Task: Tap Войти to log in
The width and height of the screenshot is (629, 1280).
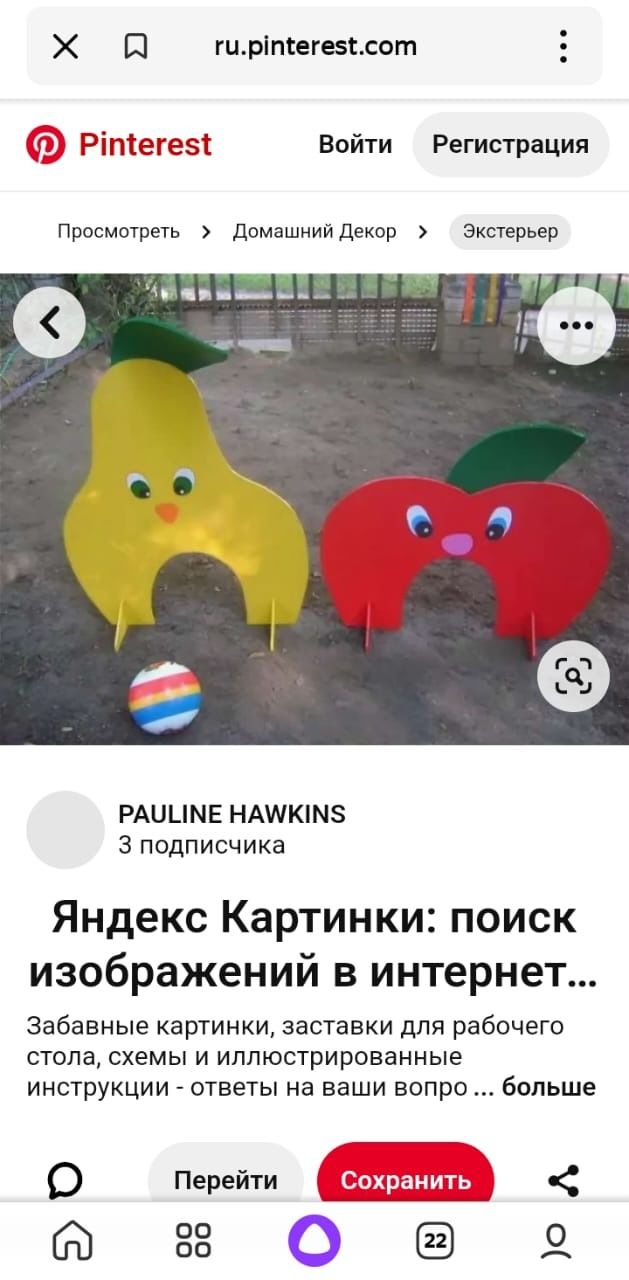Action: 355,145
